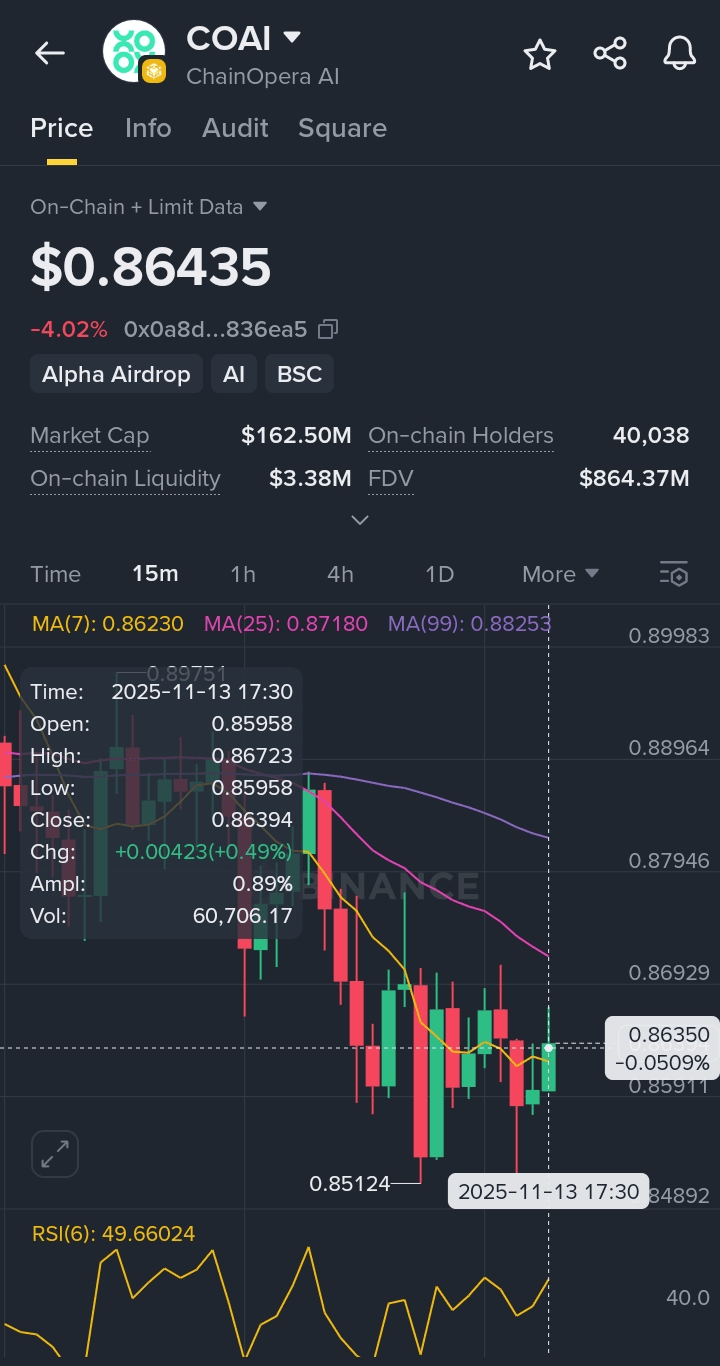Viewport: 720px width, 1366px height.
Task: Tap the Alpha Airdrop chip
Action: pos(116,374)
